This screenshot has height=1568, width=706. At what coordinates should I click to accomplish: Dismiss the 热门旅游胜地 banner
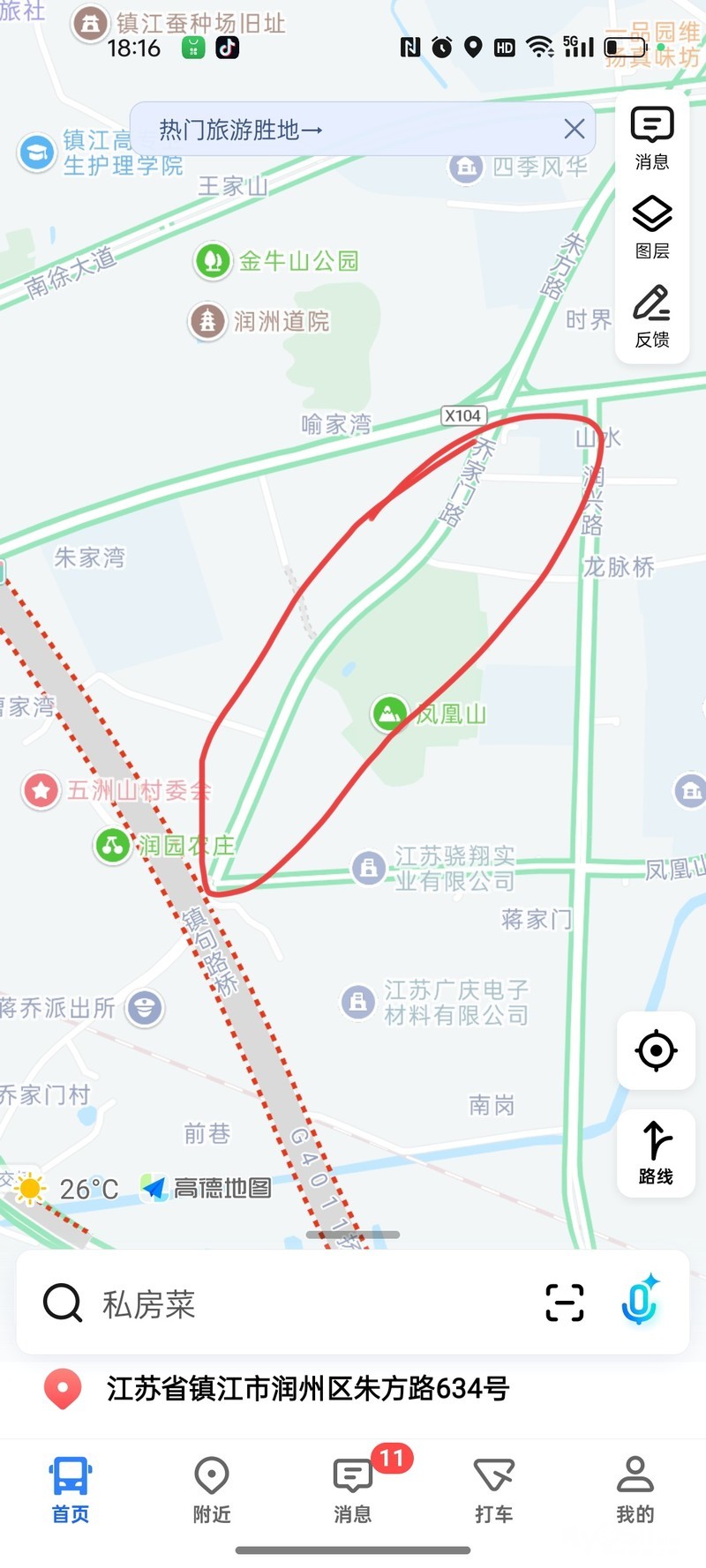click(x=575, y=130)
